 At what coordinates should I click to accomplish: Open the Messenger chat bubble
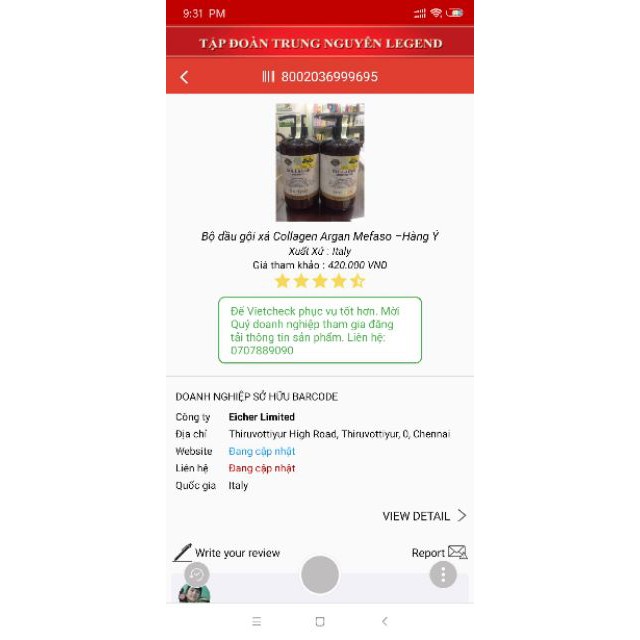[x=197, y=574]
